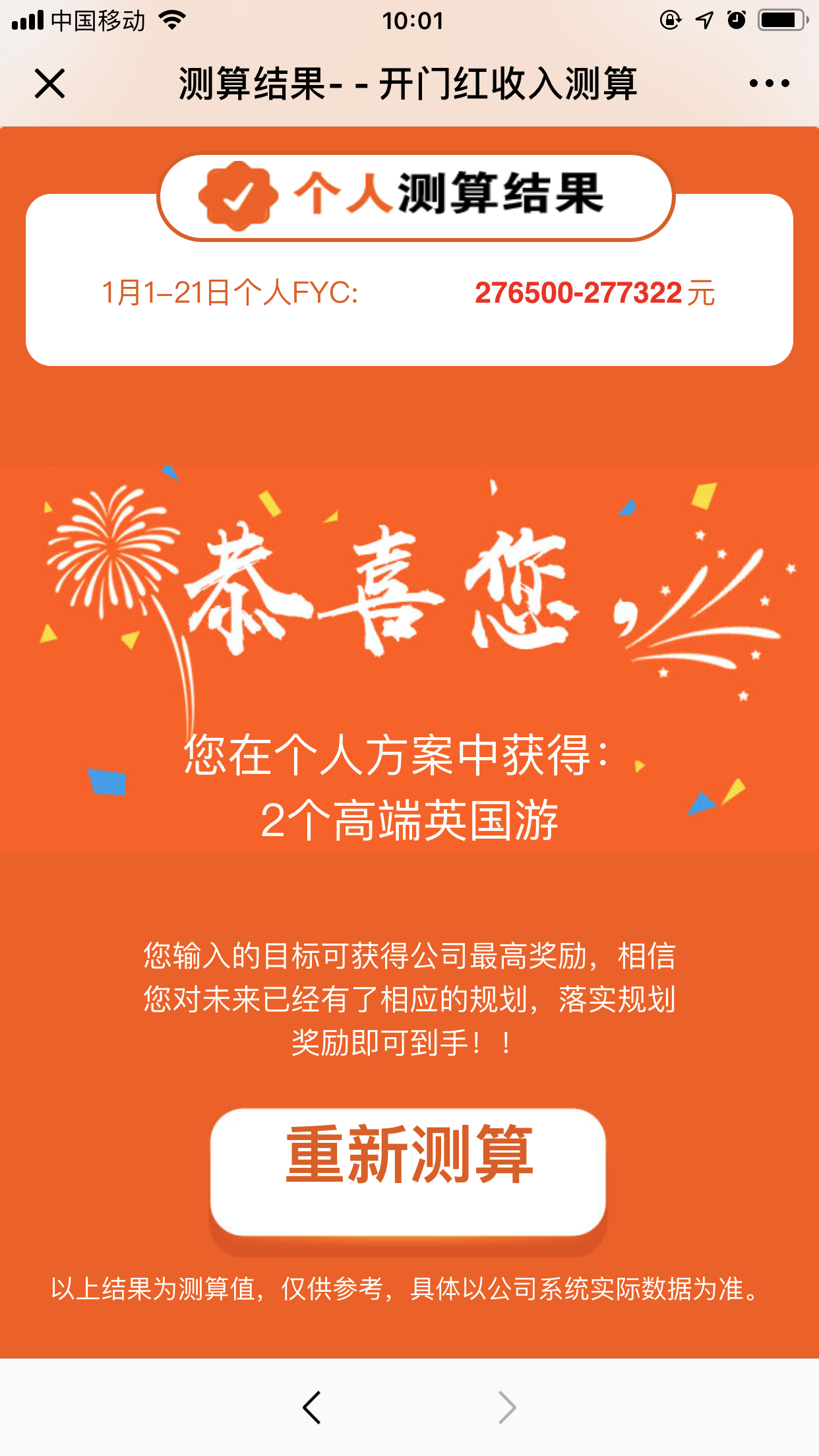
Task: Close the 测算结果 web page
Action: click(49, 84)
